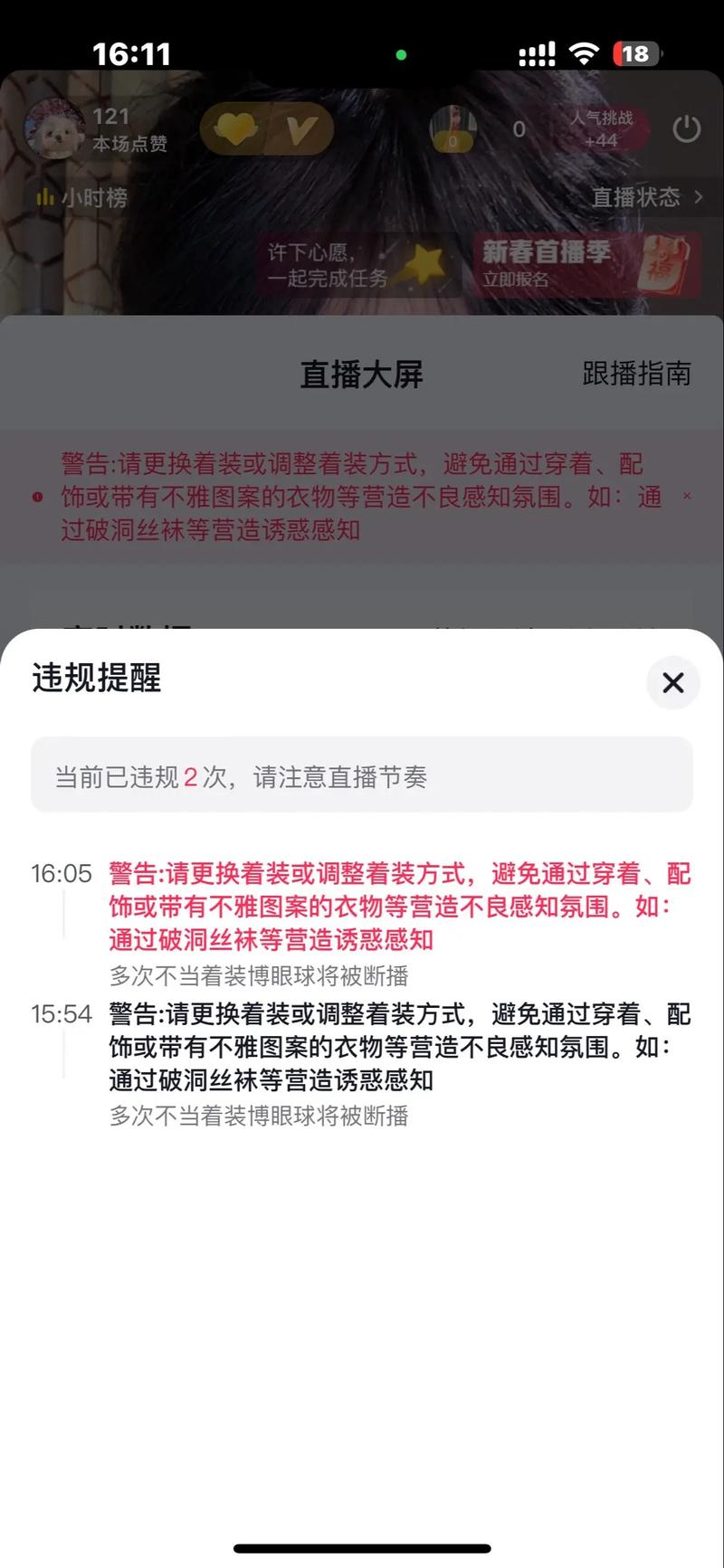Open 许下心愿 task banner
Screen dimensions: 724x1568
pyautogui.click(x=356, y=264)
